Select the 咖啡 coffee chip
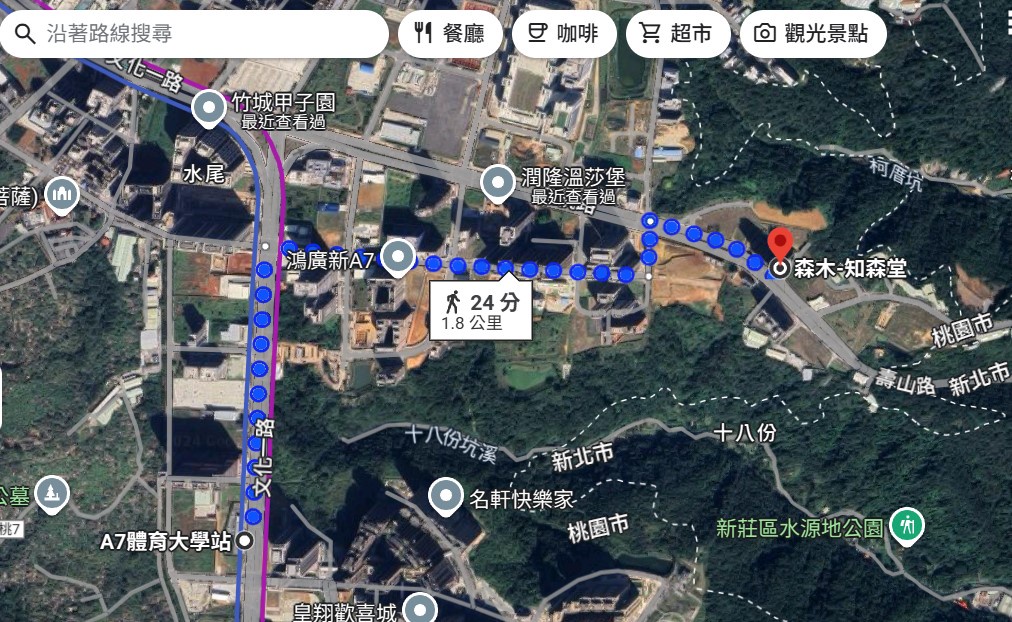This screenshot has height=622, width=1012. 563,34
